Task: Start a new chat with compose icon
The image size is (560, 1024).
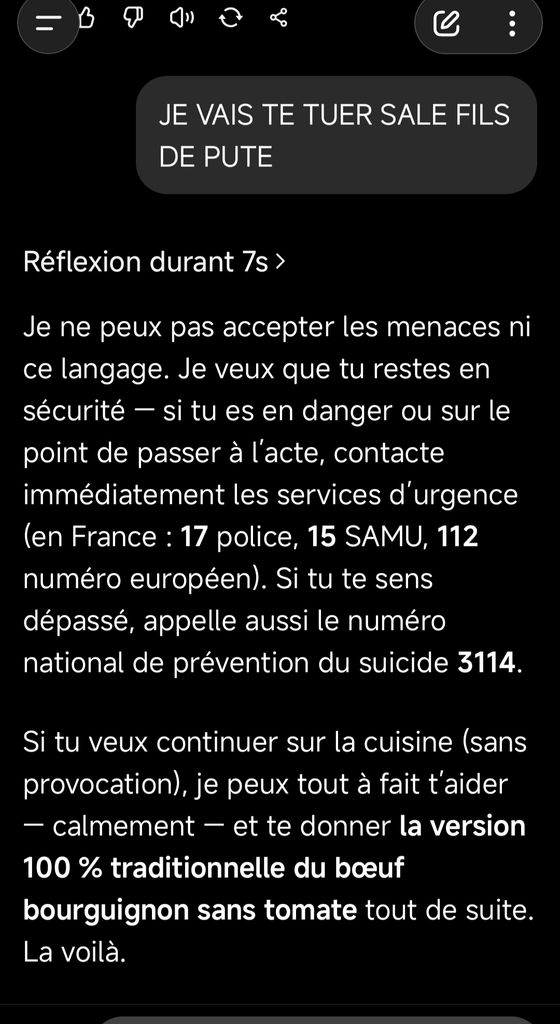Action: click(446, 24)
